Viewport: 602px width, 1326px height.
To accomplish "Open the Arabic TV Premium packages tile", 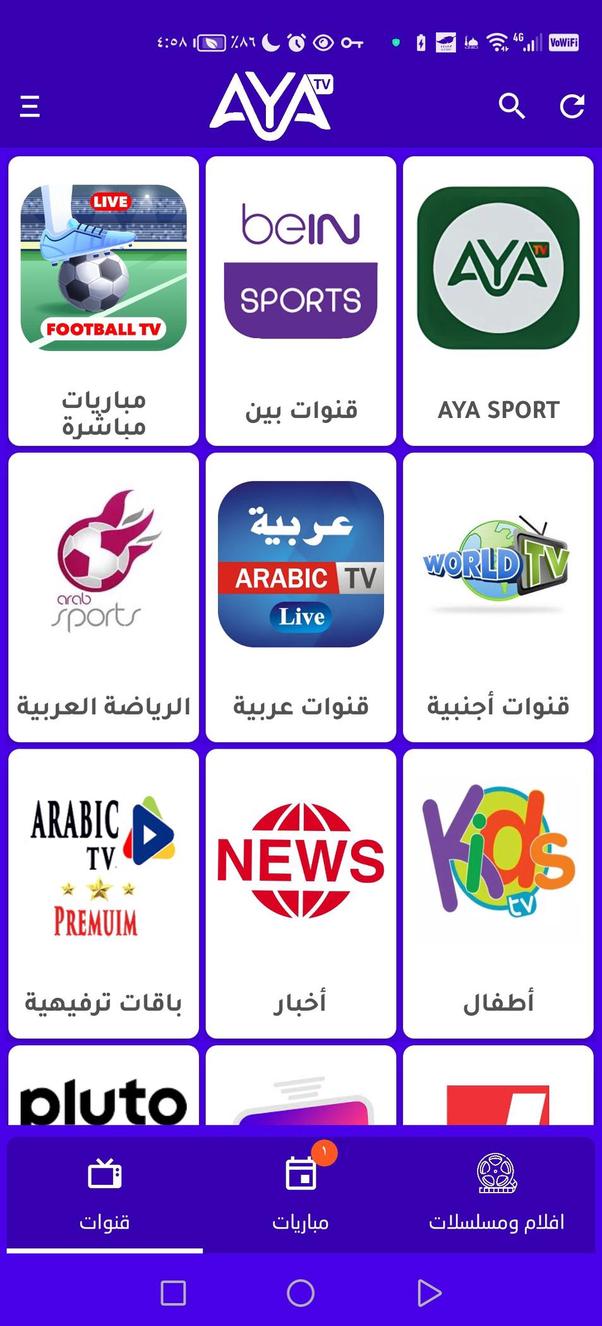I will click(104, 893).
